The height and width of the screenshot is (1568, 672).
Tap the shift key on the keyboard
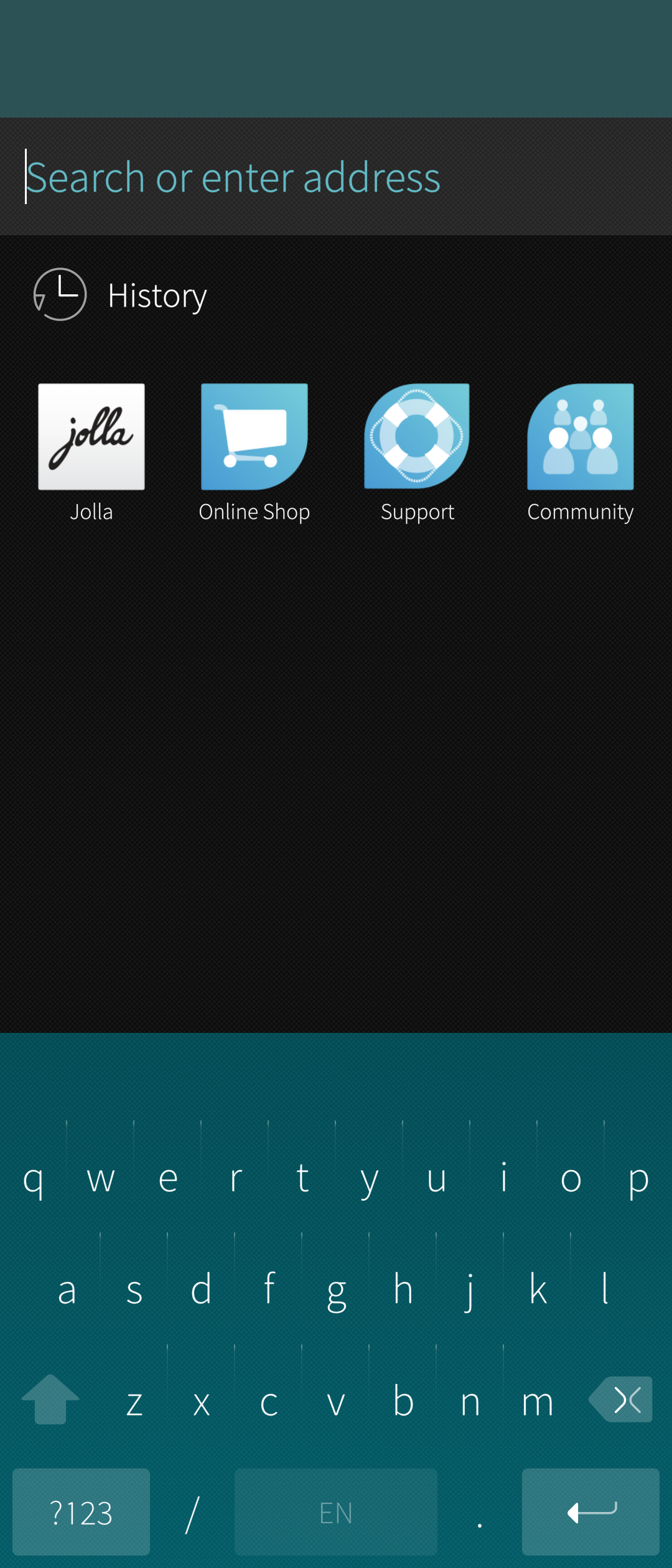pos(50,1399)
